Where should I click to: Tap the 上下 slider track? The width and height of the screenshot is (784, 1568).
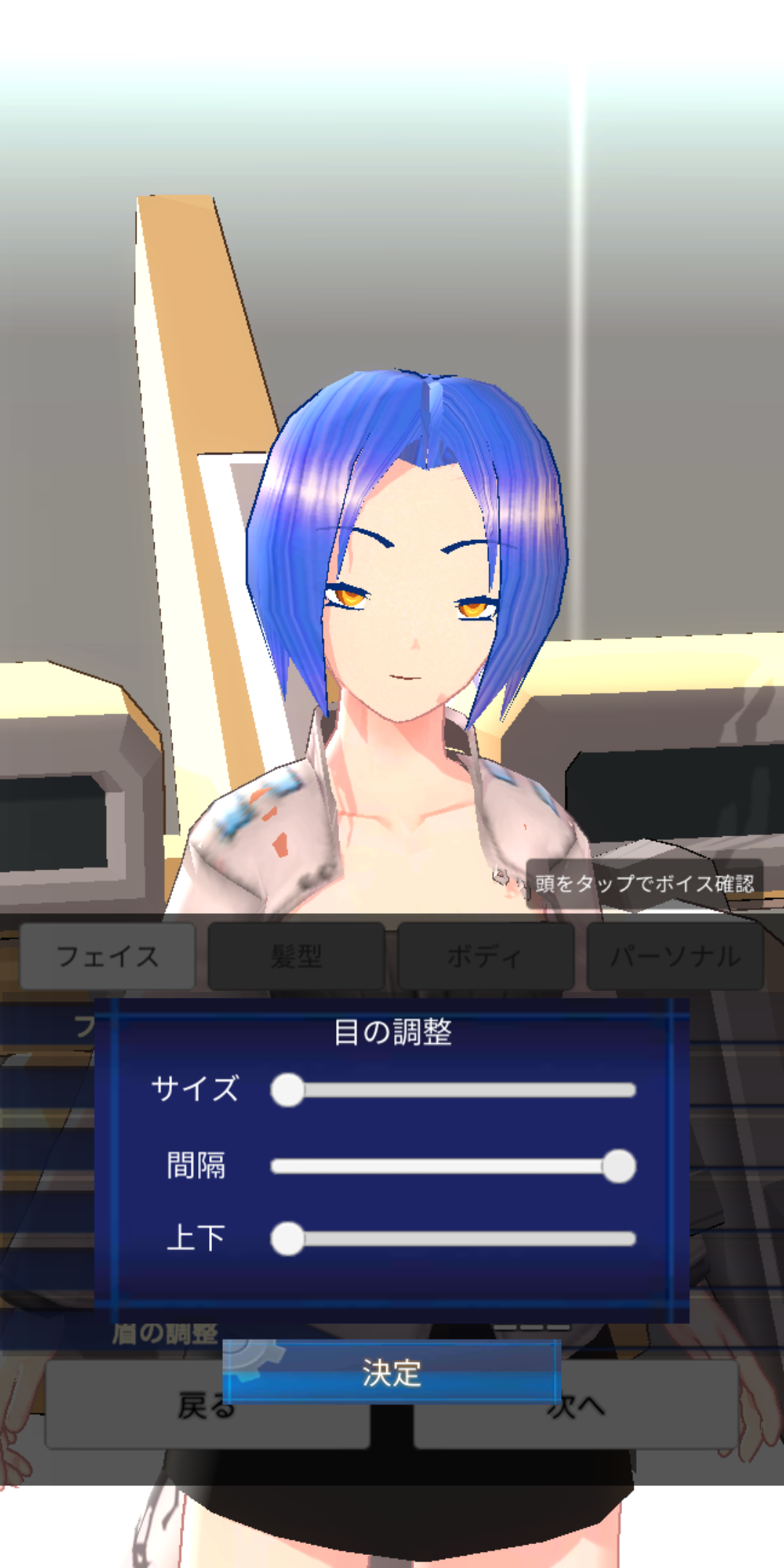(x=453, y=1238)
